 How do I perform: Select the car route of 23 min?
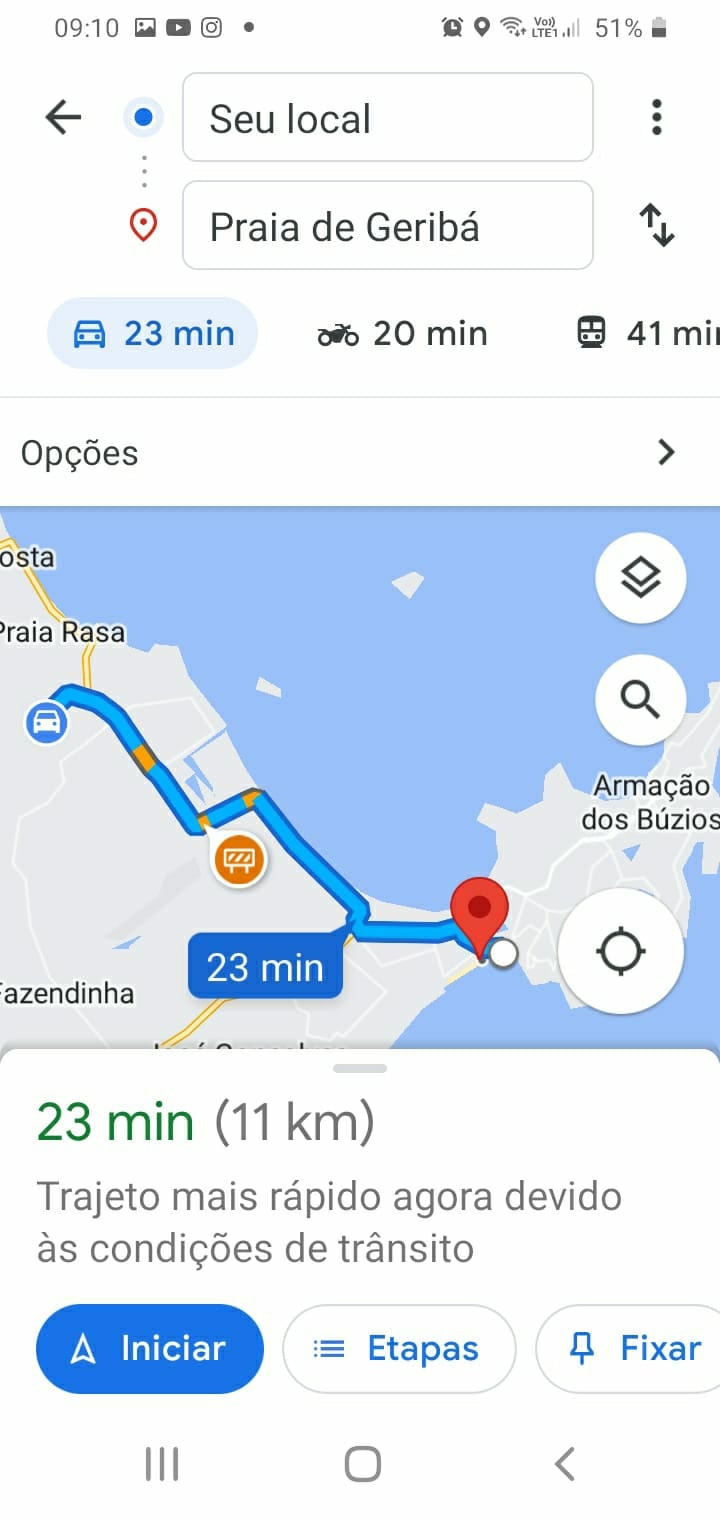(x=153, y=333)
